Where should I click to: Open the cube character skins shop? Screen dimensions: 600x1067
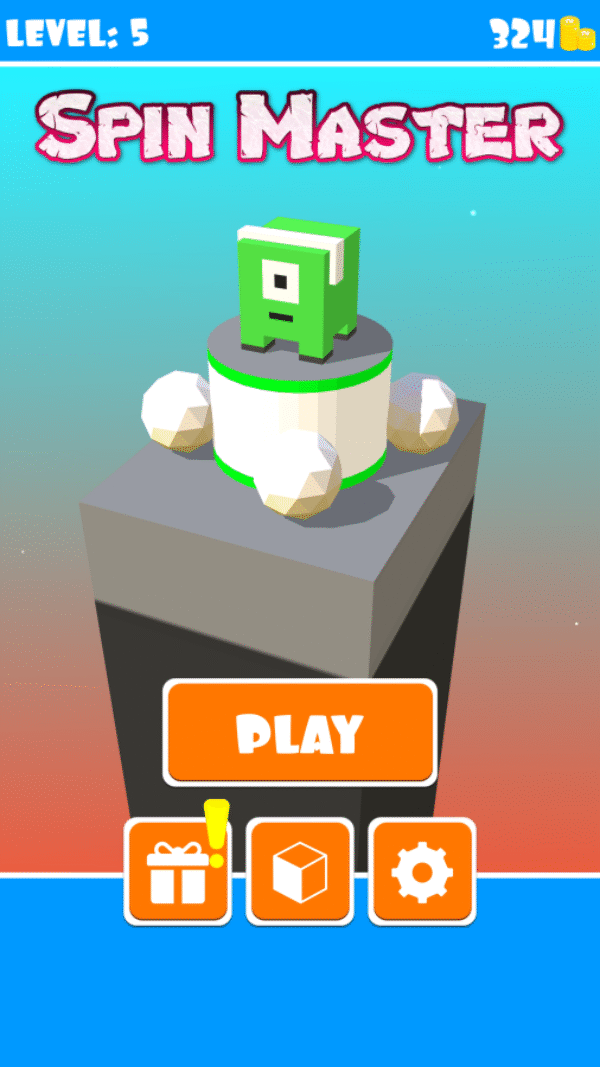pyautogui.click(x=300, y=871)
